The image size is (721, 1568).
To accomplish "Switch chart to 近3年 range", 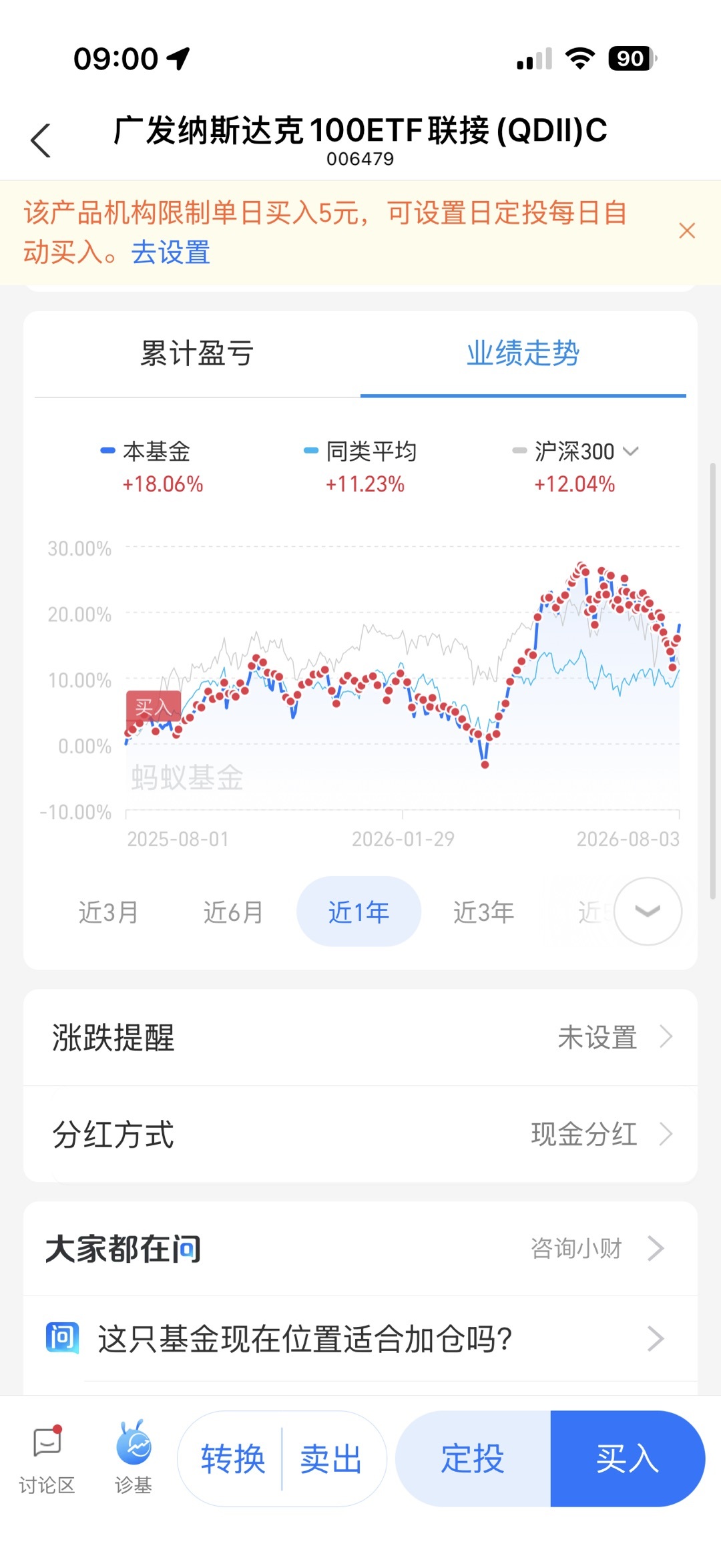I will 483,912.
